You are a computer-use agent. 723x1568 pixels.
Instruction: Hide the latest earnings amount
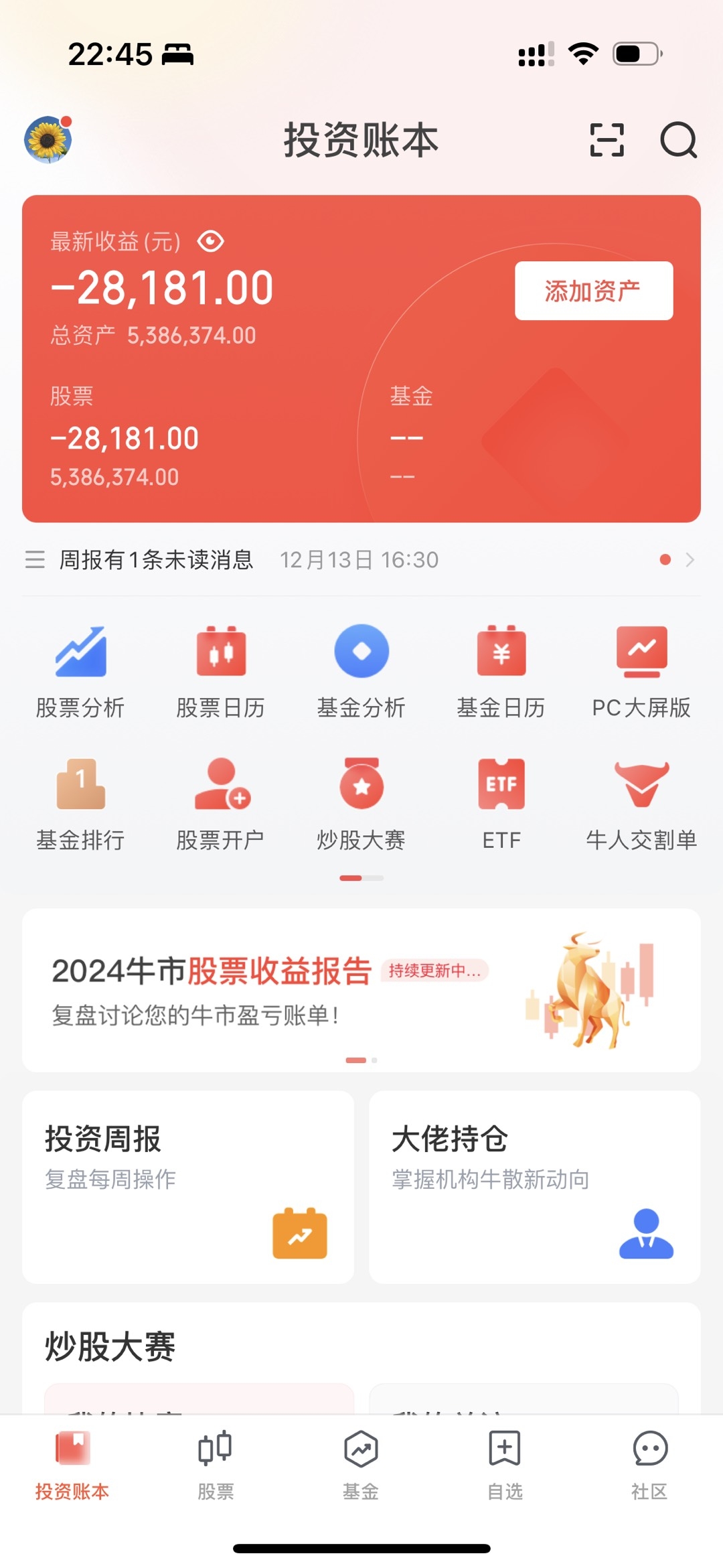210,241
